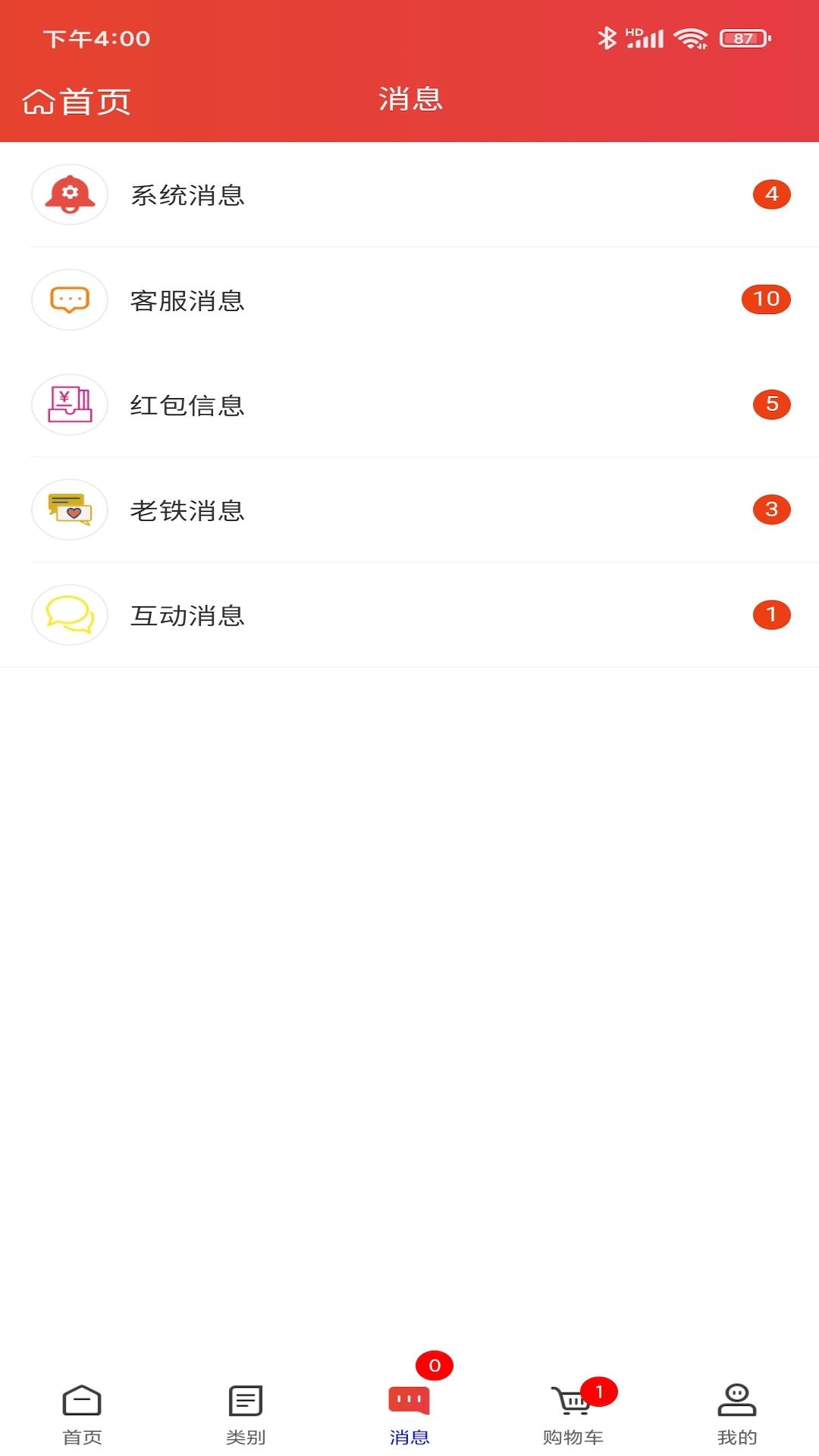Open 客服消息 row
The height and width of the screenshot is (1456, 819).
tap(409, 300)
